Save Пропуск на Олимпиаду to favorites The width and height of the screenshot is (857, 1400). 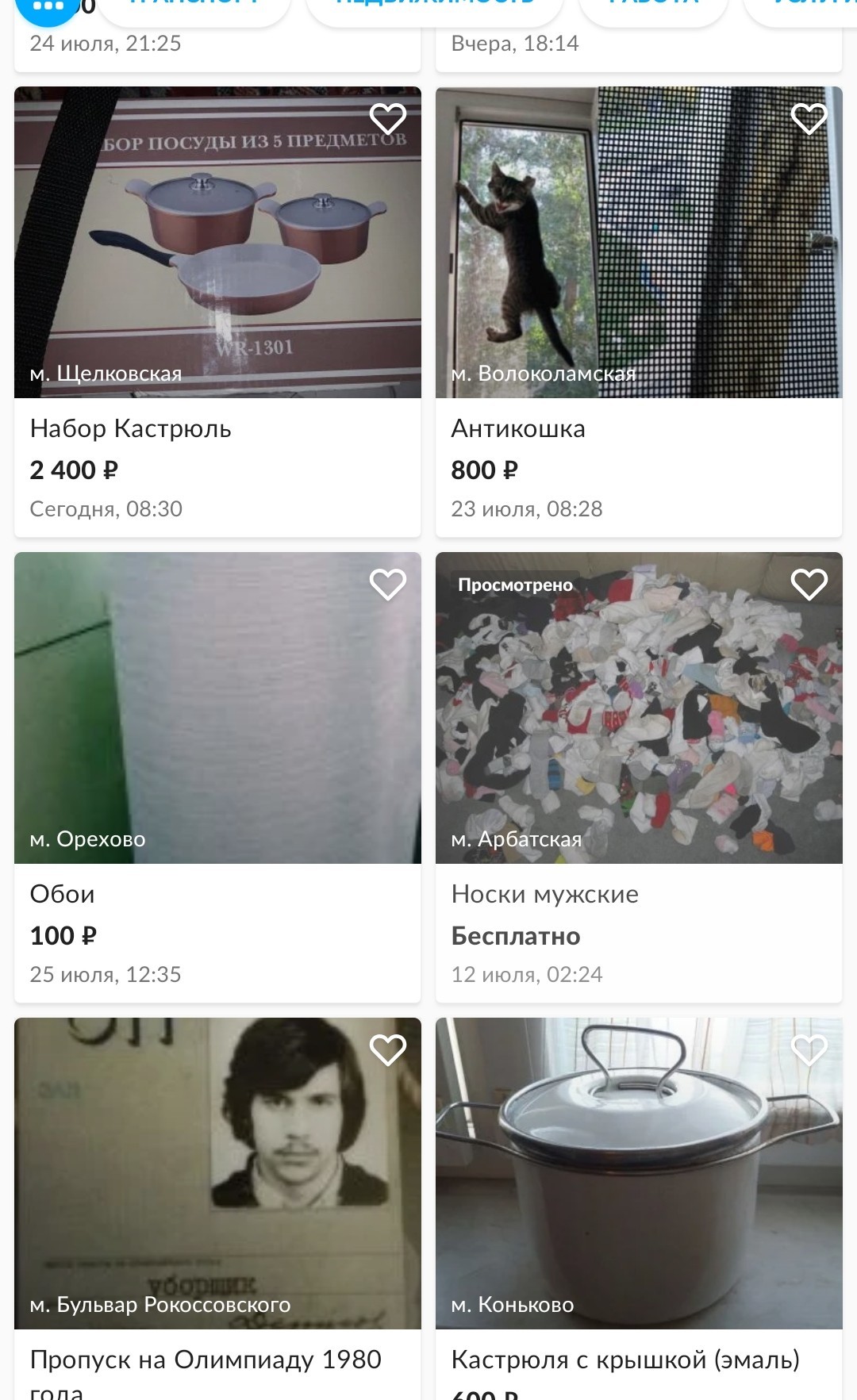(x=388, y=1050)
